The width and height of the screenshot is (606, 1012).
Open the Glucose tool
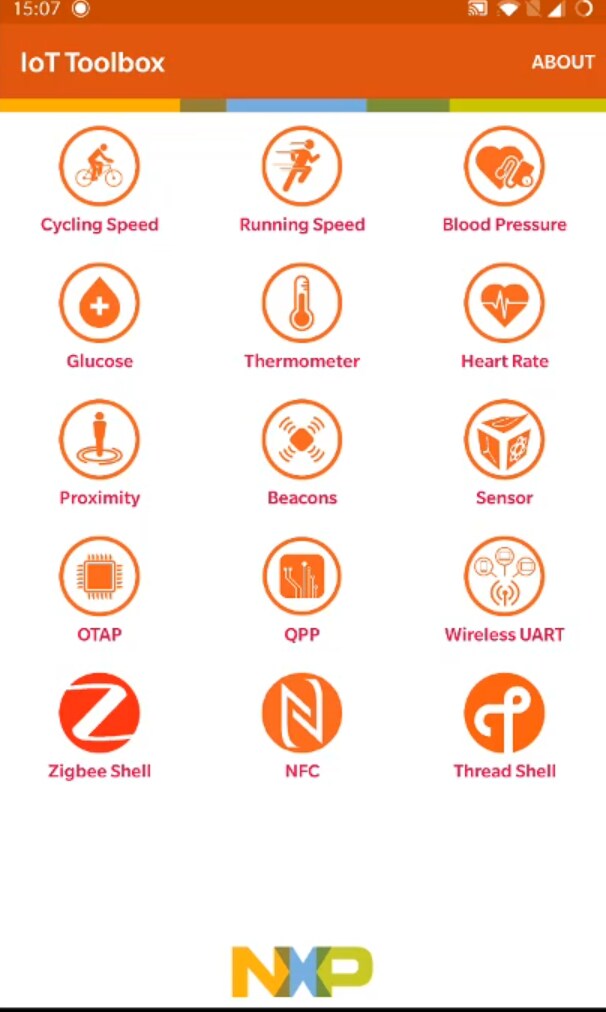[x=99, y=304]
